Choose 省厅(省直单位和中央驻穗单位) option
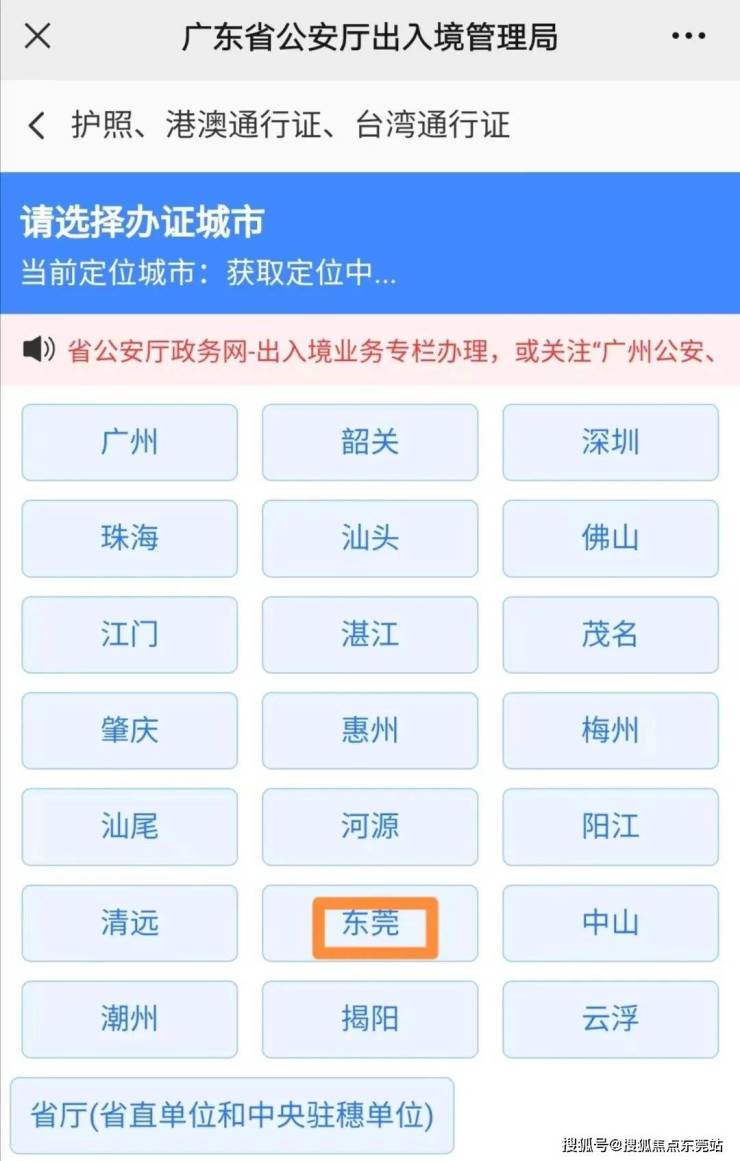This screenshot has width=740, height=1161. [x=232, y=1115]
